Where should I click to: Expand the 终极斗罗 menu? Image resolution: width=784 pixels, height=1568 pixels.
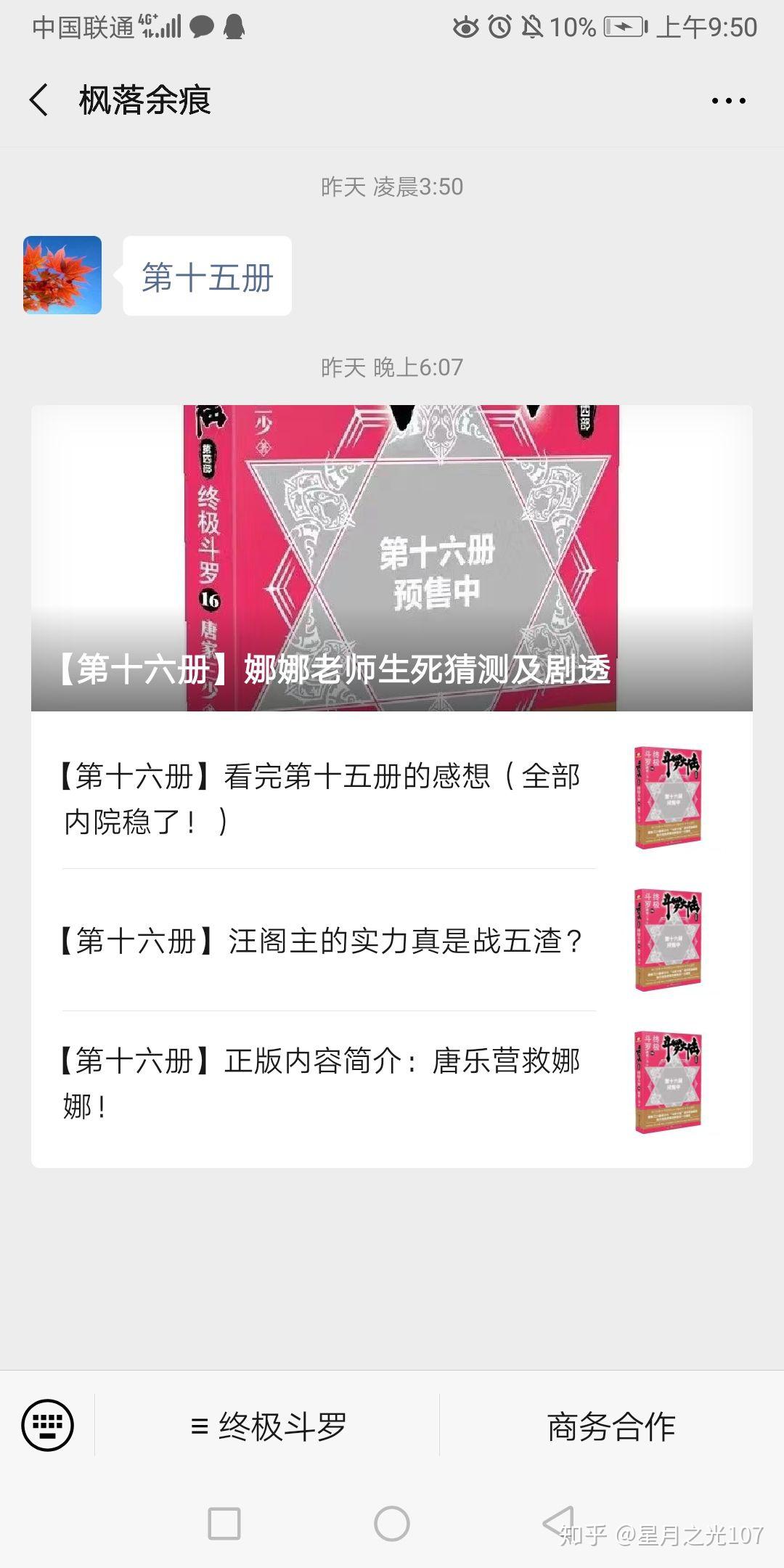[267, 1426]
